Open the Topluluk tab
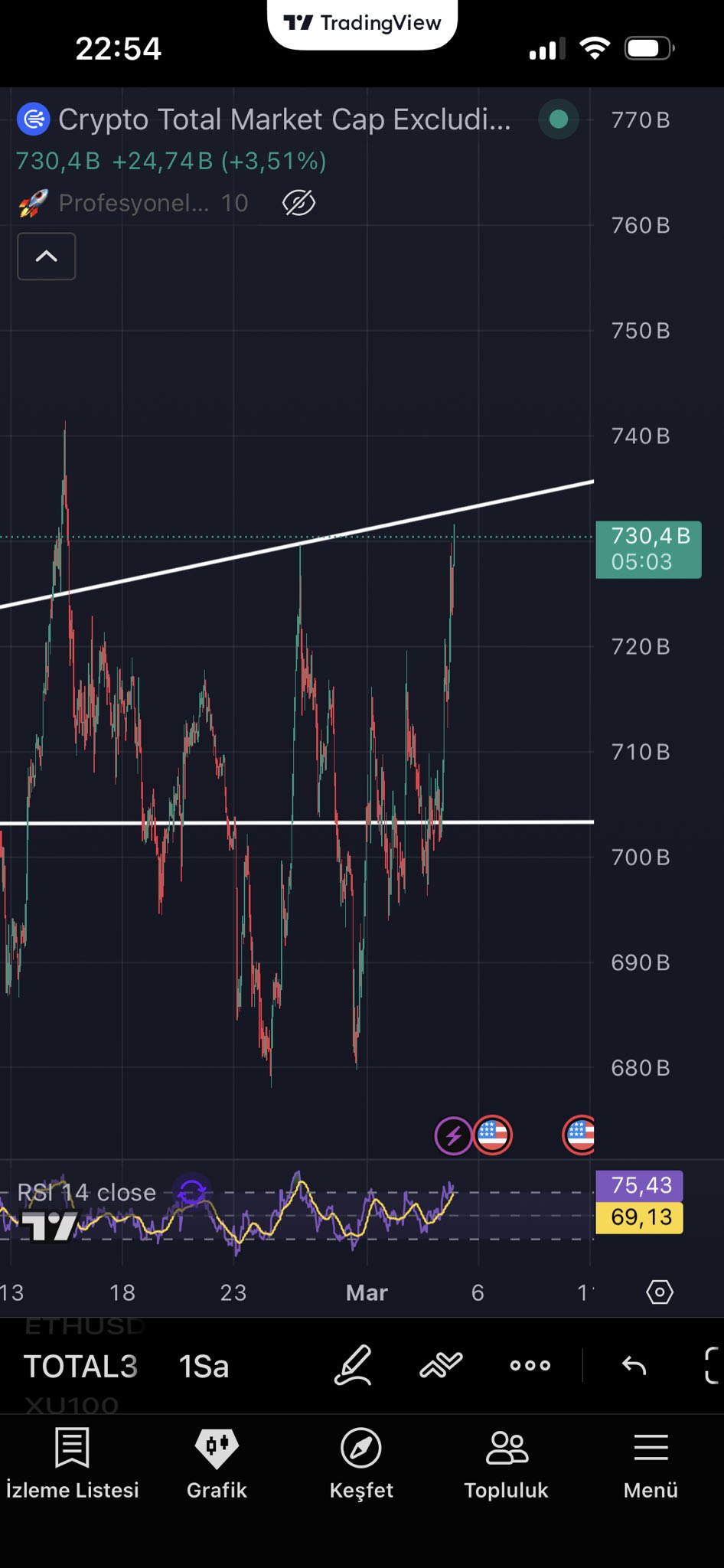The image size is (724, 1568). pyautogui.click(x=506, y=1463)
